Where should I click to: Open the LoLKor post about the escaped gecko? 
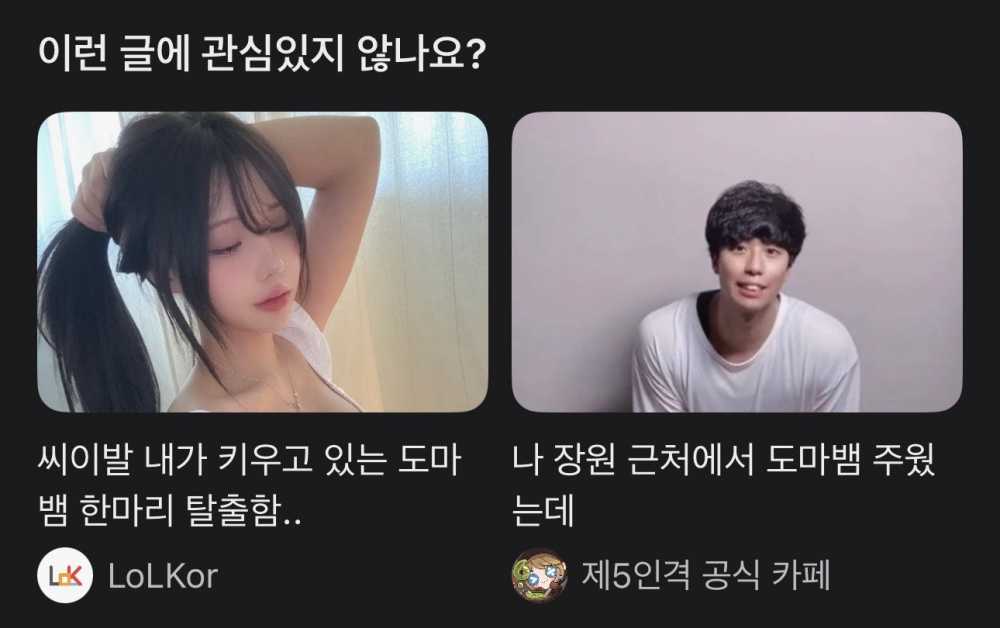262,262
